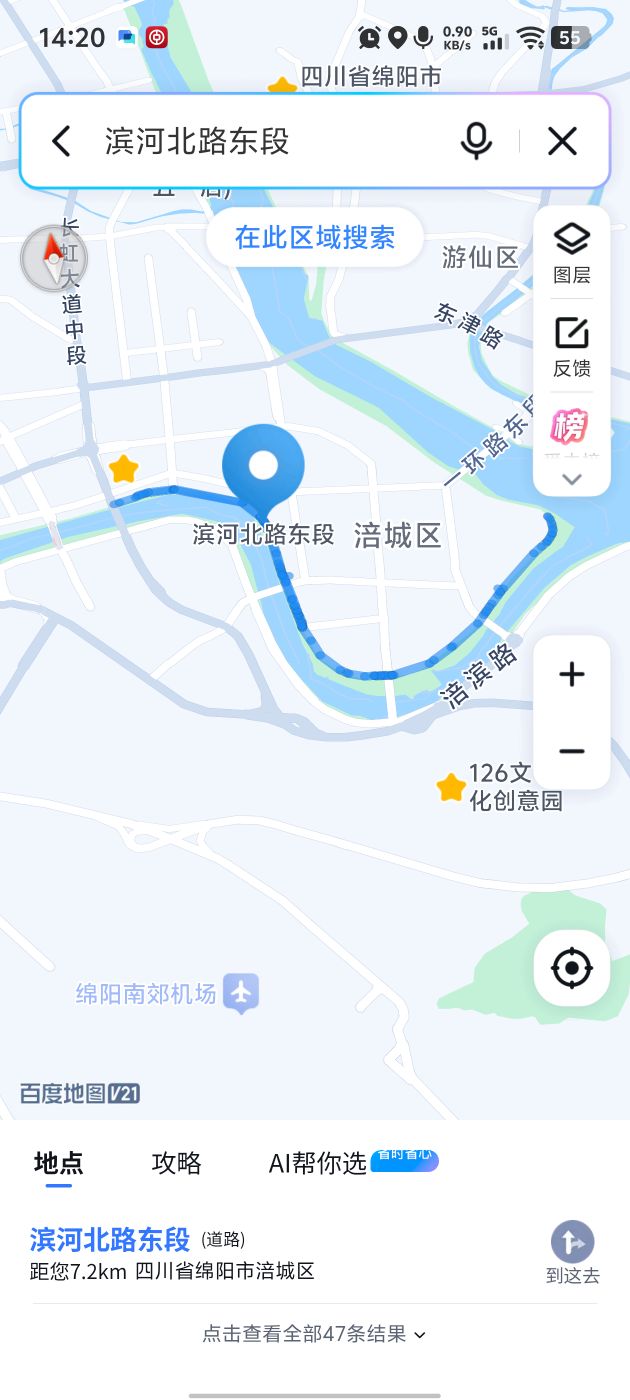The height and width of the screenshot is (1400, 630).
Task: Reset map orientation with the compass
Action: (54, 259)
